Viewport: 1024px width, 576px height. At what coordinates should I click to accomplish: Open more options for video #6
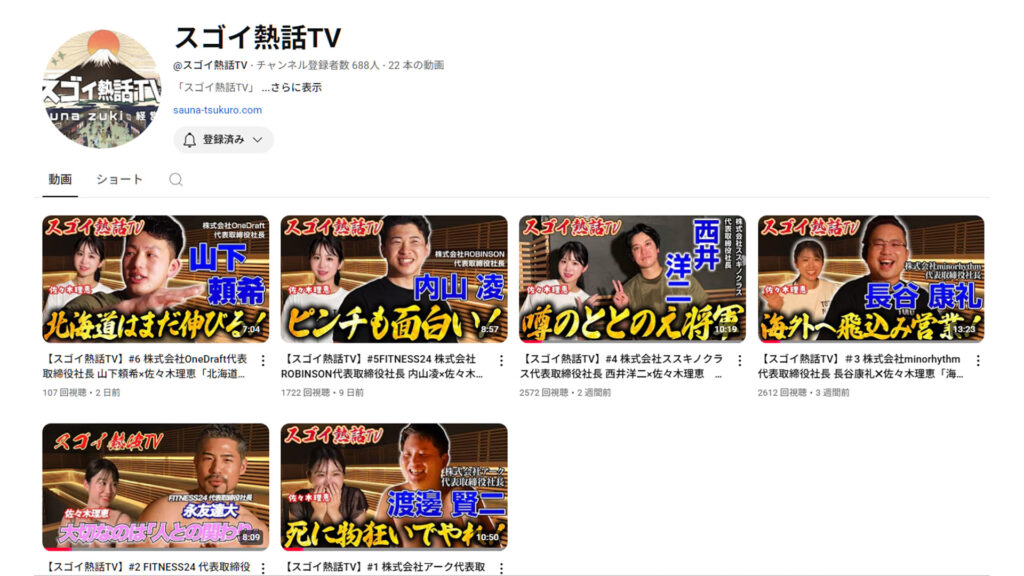[x=263, y=360]
